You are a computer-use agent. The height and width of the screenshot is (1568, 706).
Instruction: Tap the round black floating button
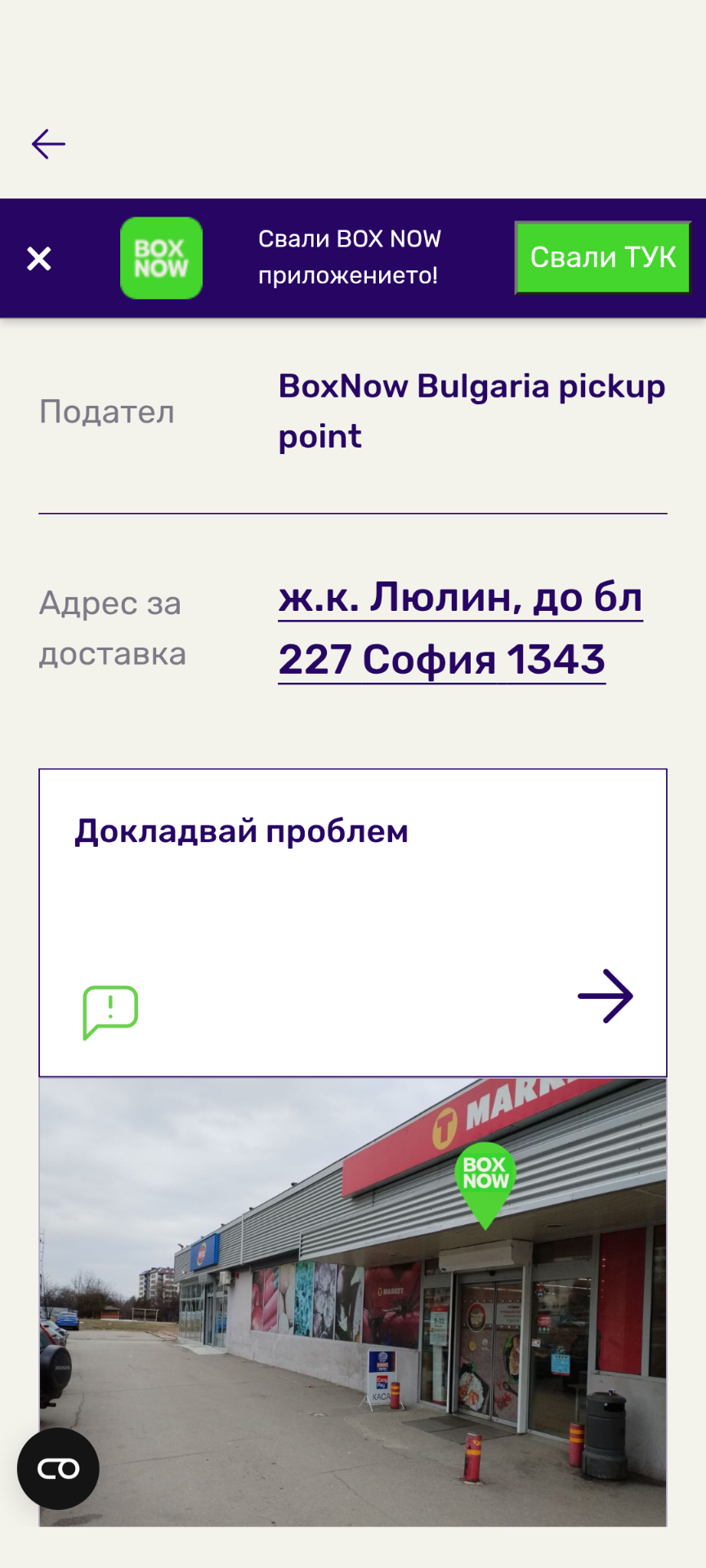(58, 1468)
